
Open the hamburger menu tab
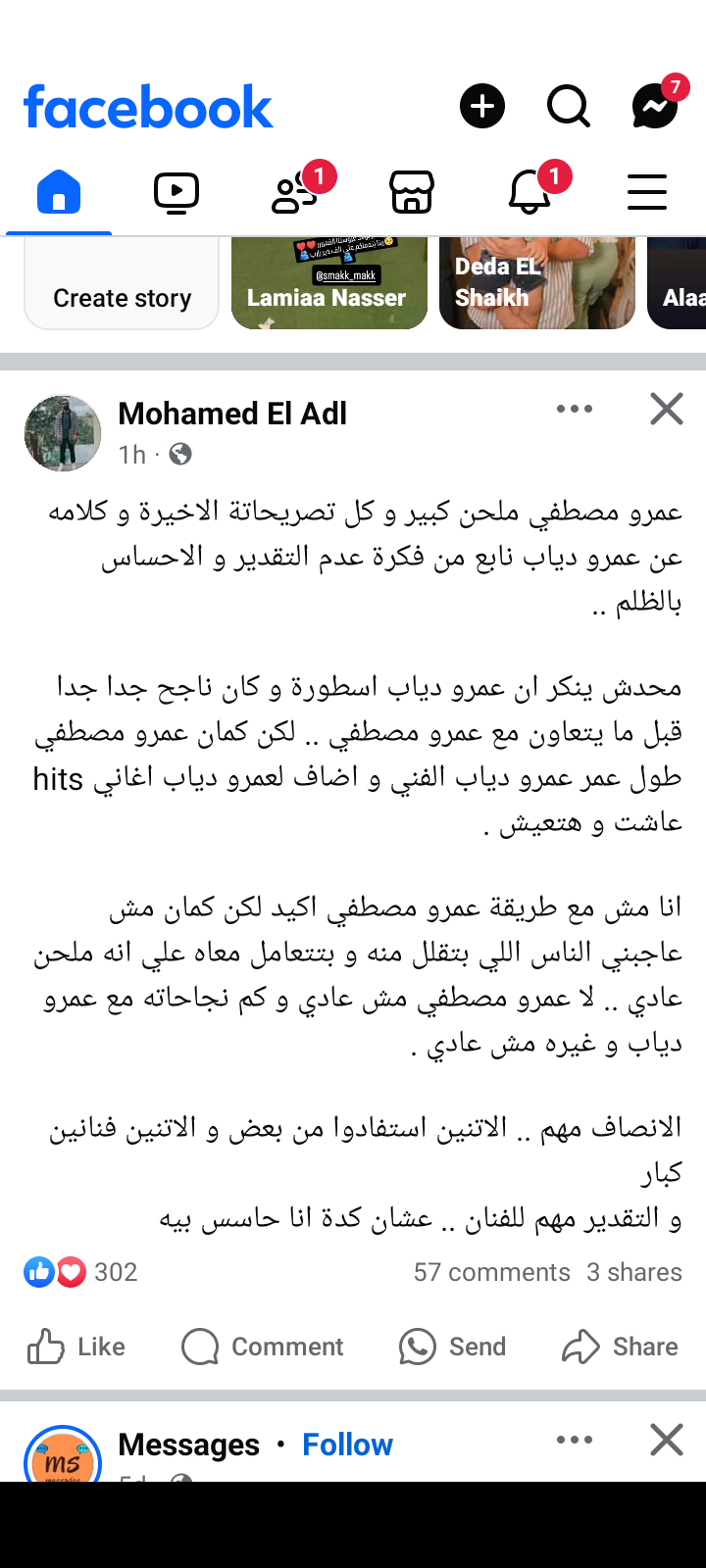[x=647, y=192]
